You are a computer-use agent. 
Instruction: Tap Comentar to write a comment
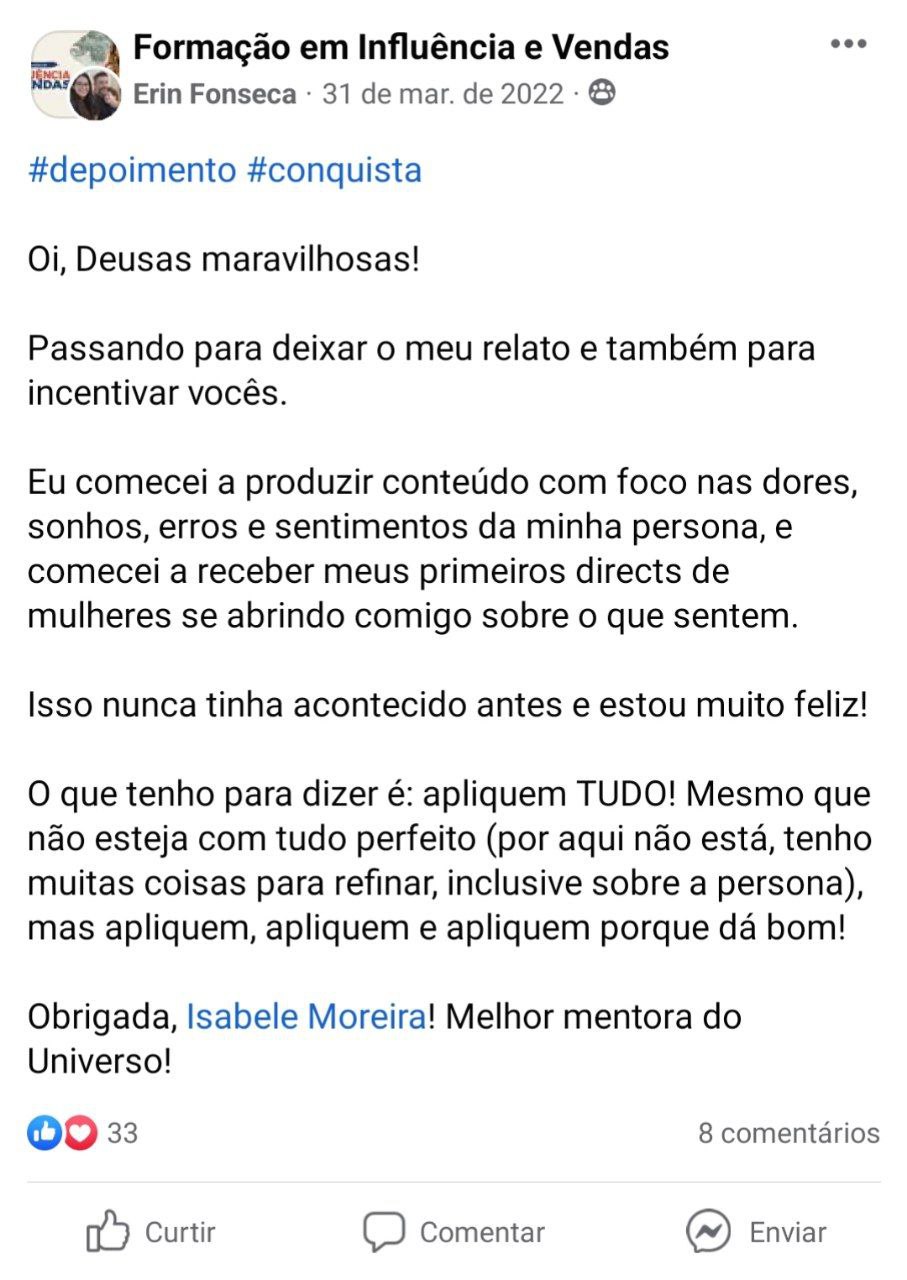point(453,1232)
